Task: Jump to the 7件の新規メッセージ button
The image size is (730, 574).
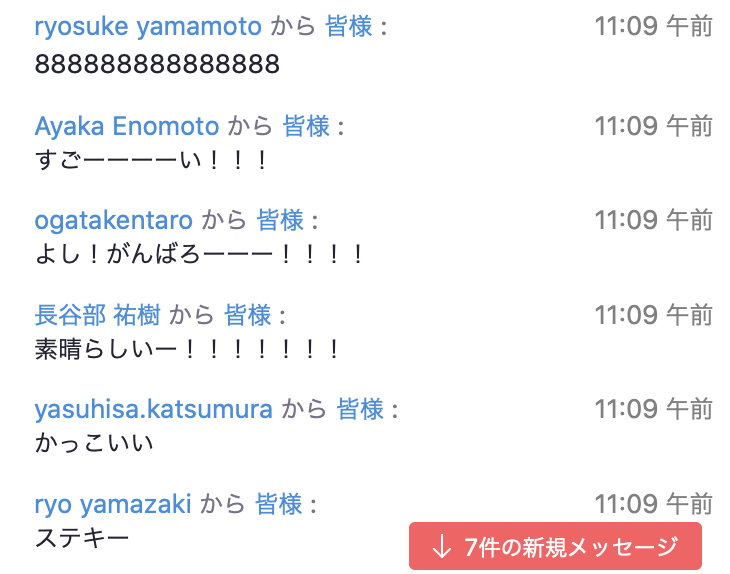Action: click(x=555, y=546)
